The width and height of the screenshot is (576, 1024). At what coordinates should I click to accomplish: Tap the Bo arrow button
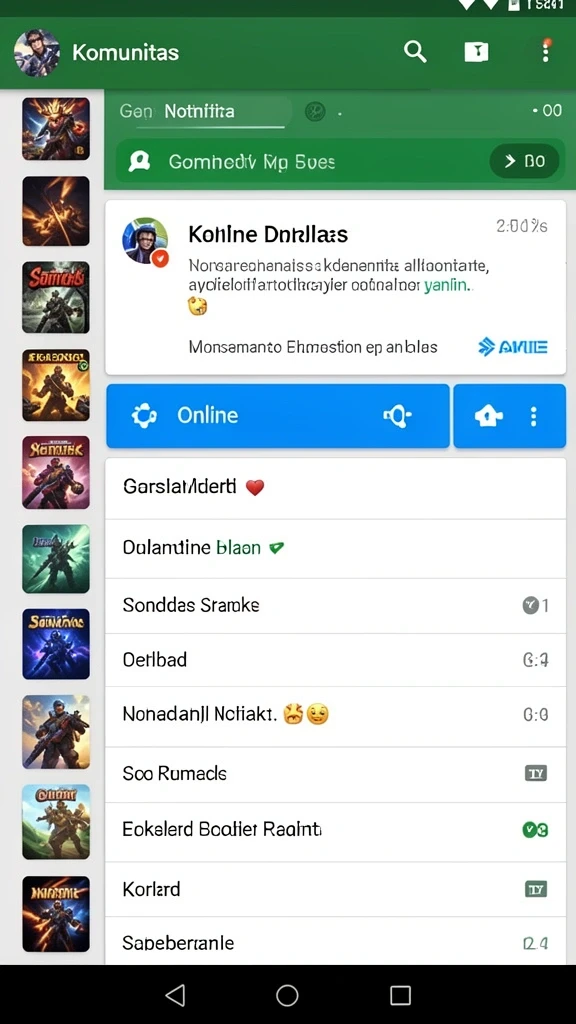click(x=524, y=161)
